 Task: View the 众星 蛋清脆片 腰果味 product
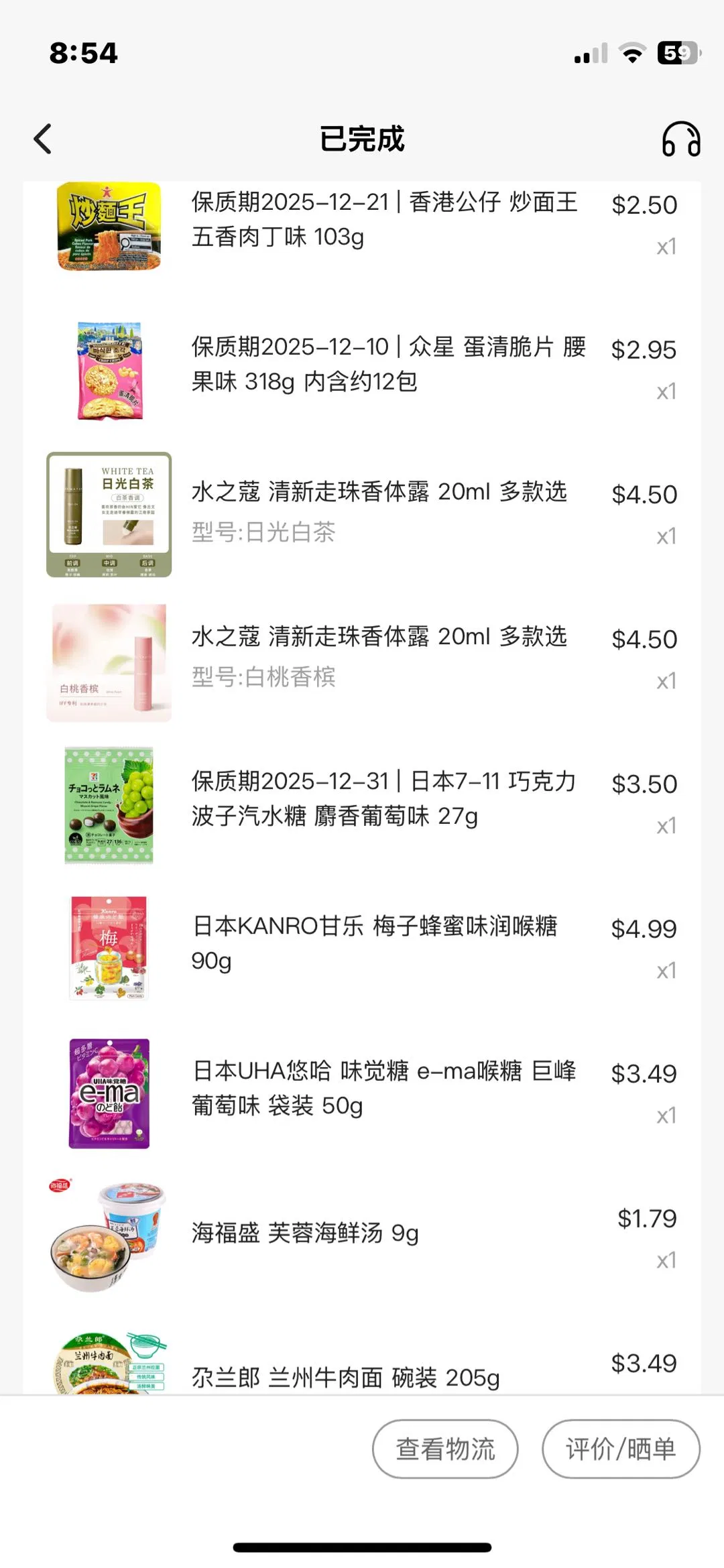click(x=388, y=365)
